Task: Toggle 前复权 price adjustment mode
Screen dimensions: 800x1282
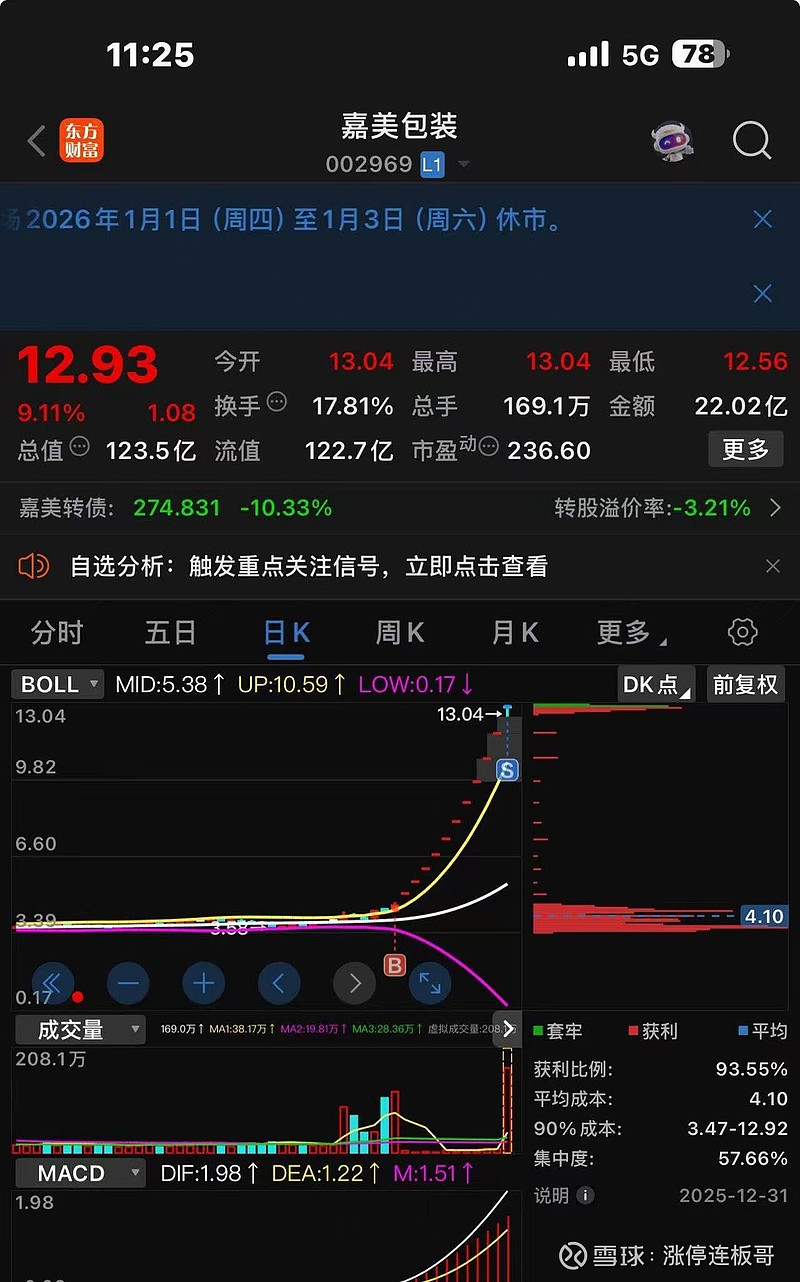Action: pos(745,684)
